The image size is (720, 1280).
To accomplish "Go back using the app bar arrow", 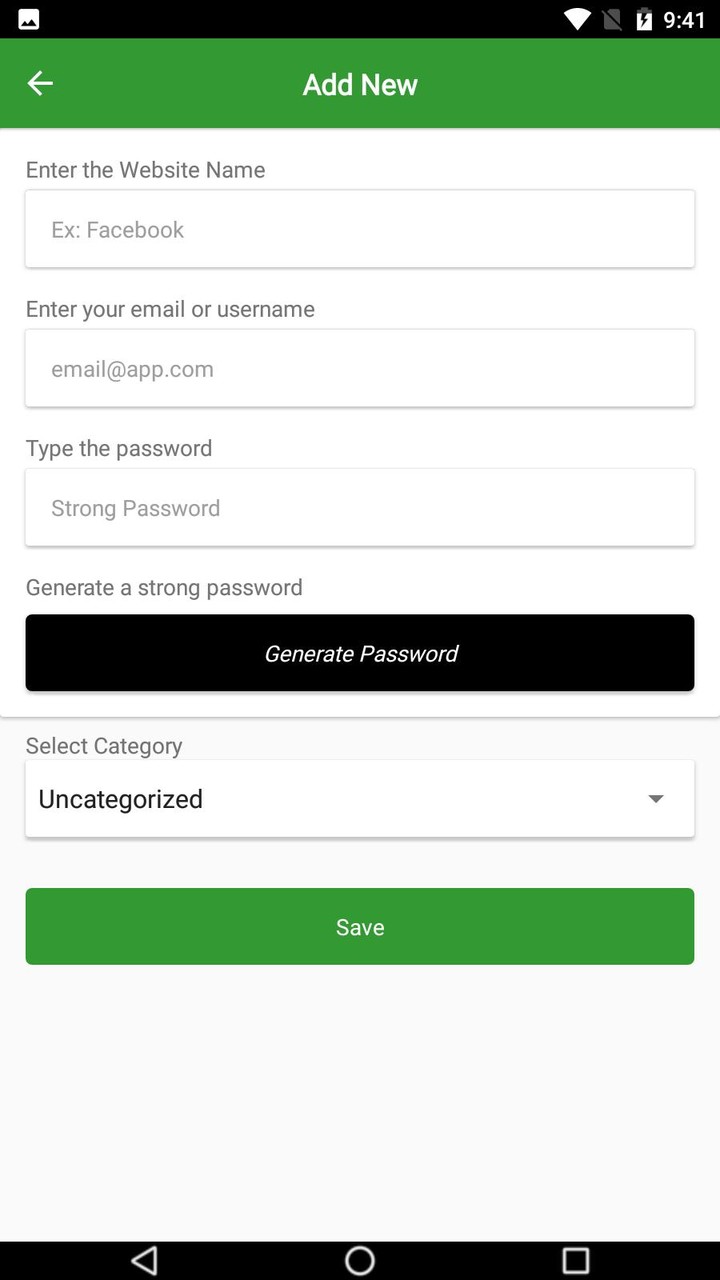I will tap(40, 84).
